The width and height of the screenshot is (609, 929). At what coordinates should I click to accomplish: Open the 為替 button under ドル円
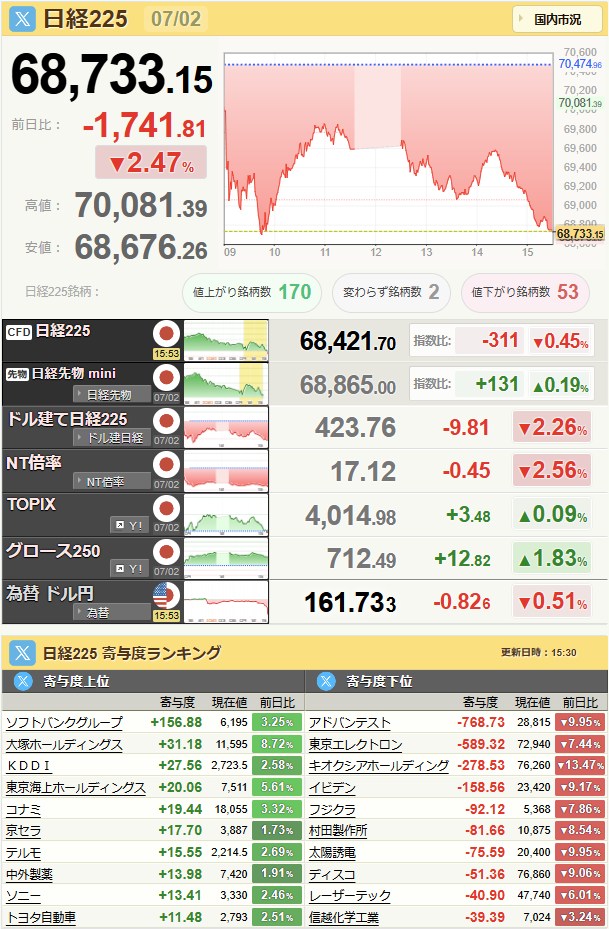pos(112,613)
